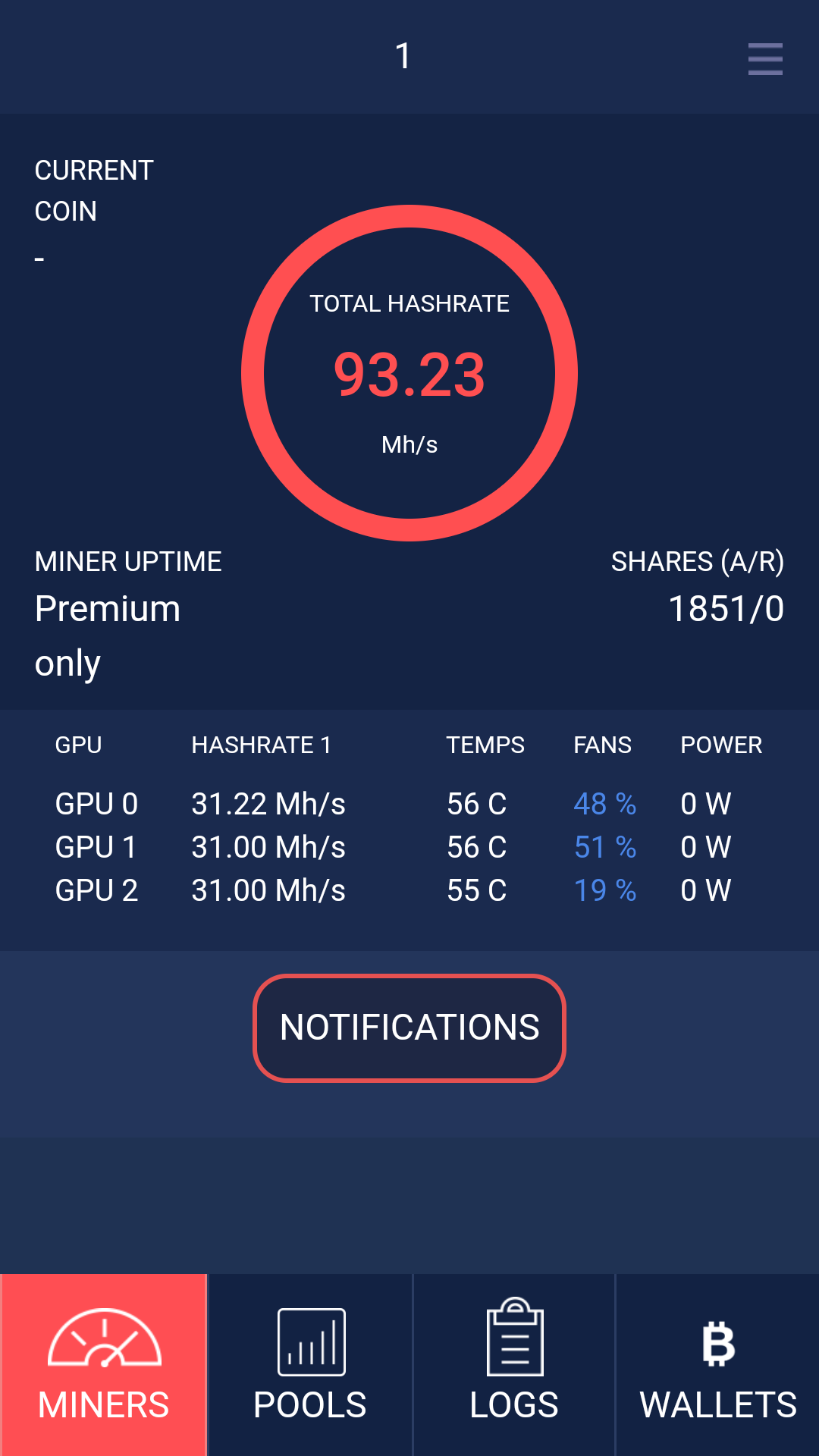Open the hamburger menu
Viewport: 819px width, 1456px height.
coord(764,59)
